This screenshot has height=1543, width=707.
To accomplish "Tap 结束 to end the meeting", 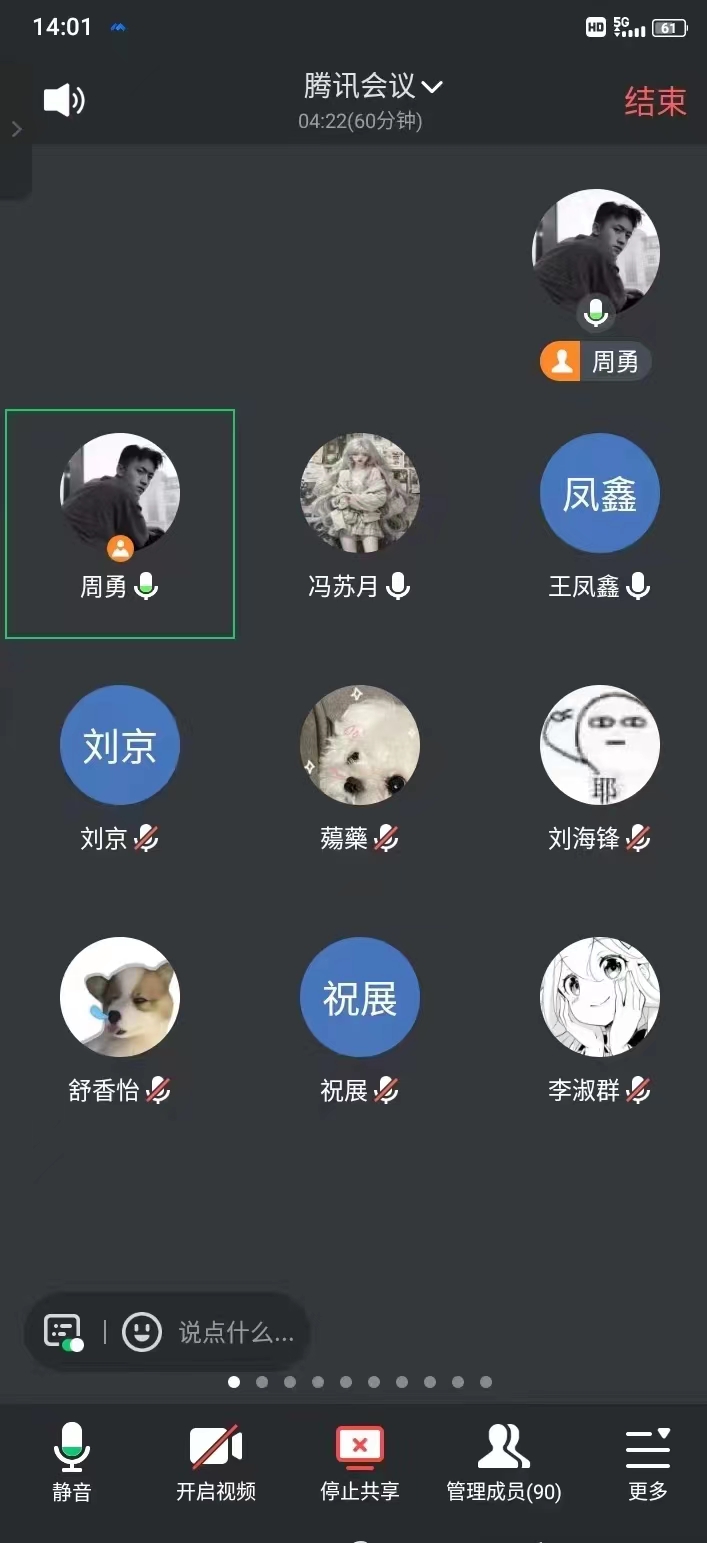I will coord(655,101).
